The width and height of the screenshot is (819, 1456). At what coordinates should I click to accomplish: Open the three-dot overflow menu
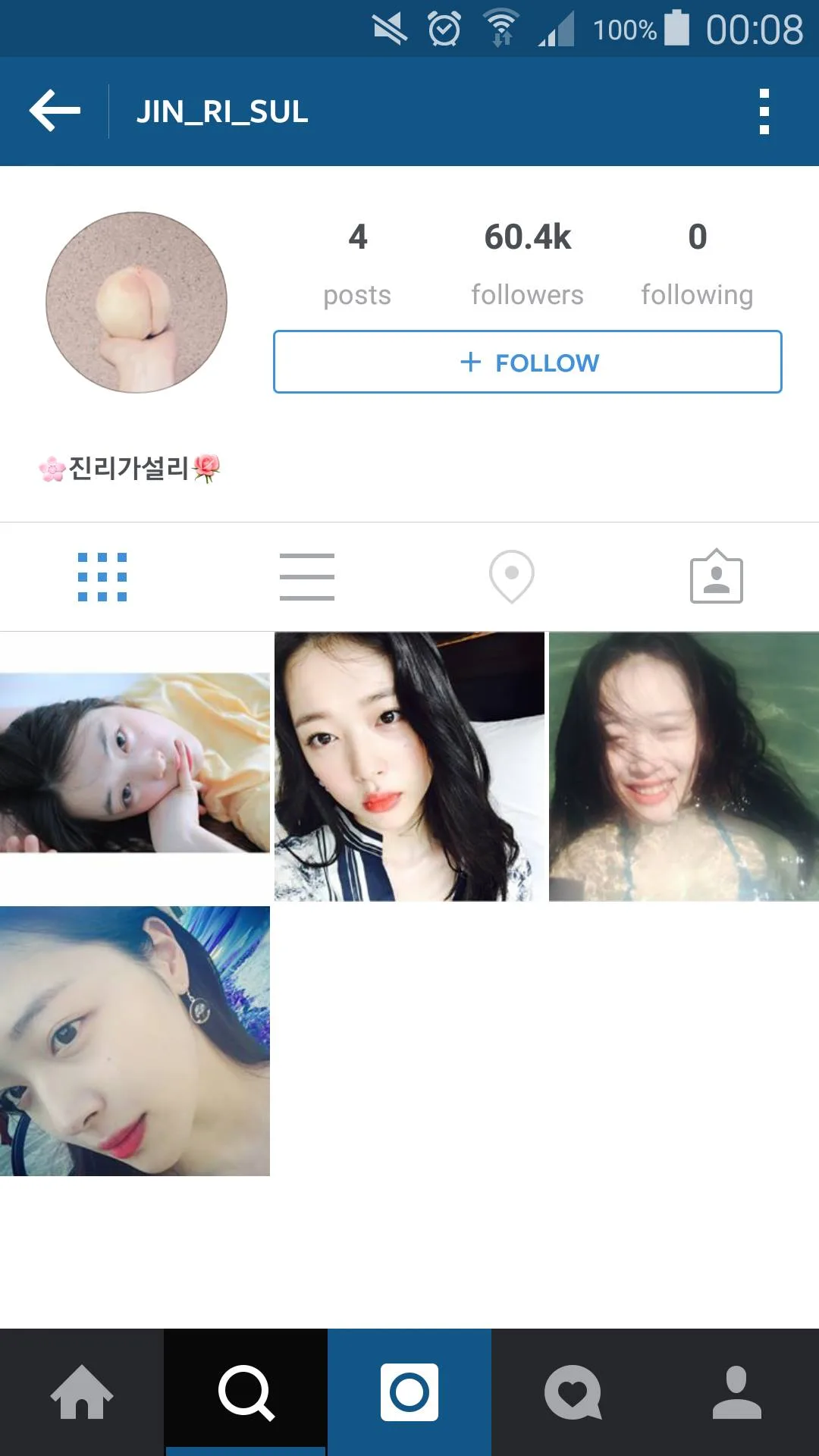click(764, 111)
